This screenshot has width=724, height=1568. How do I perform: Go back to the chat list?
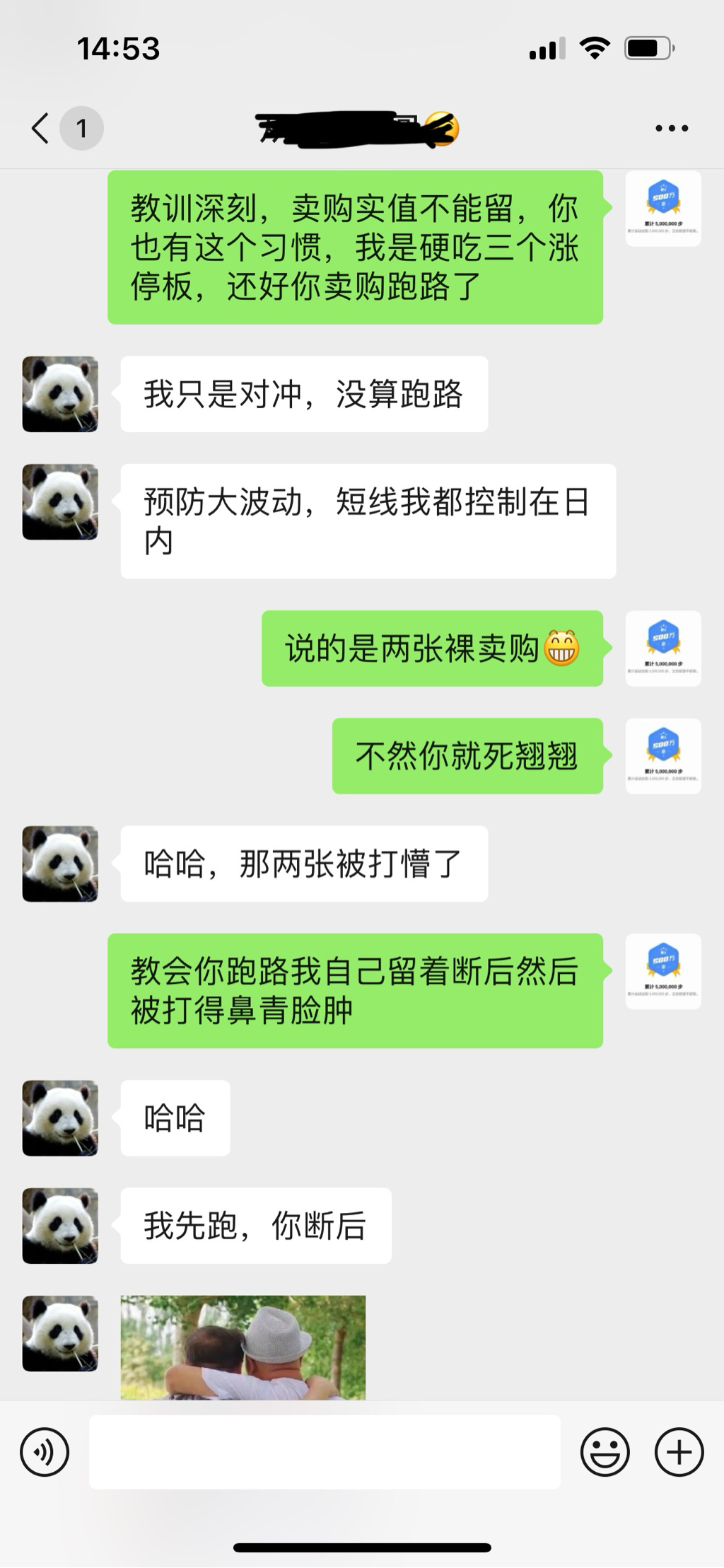(x=41, y=129)
